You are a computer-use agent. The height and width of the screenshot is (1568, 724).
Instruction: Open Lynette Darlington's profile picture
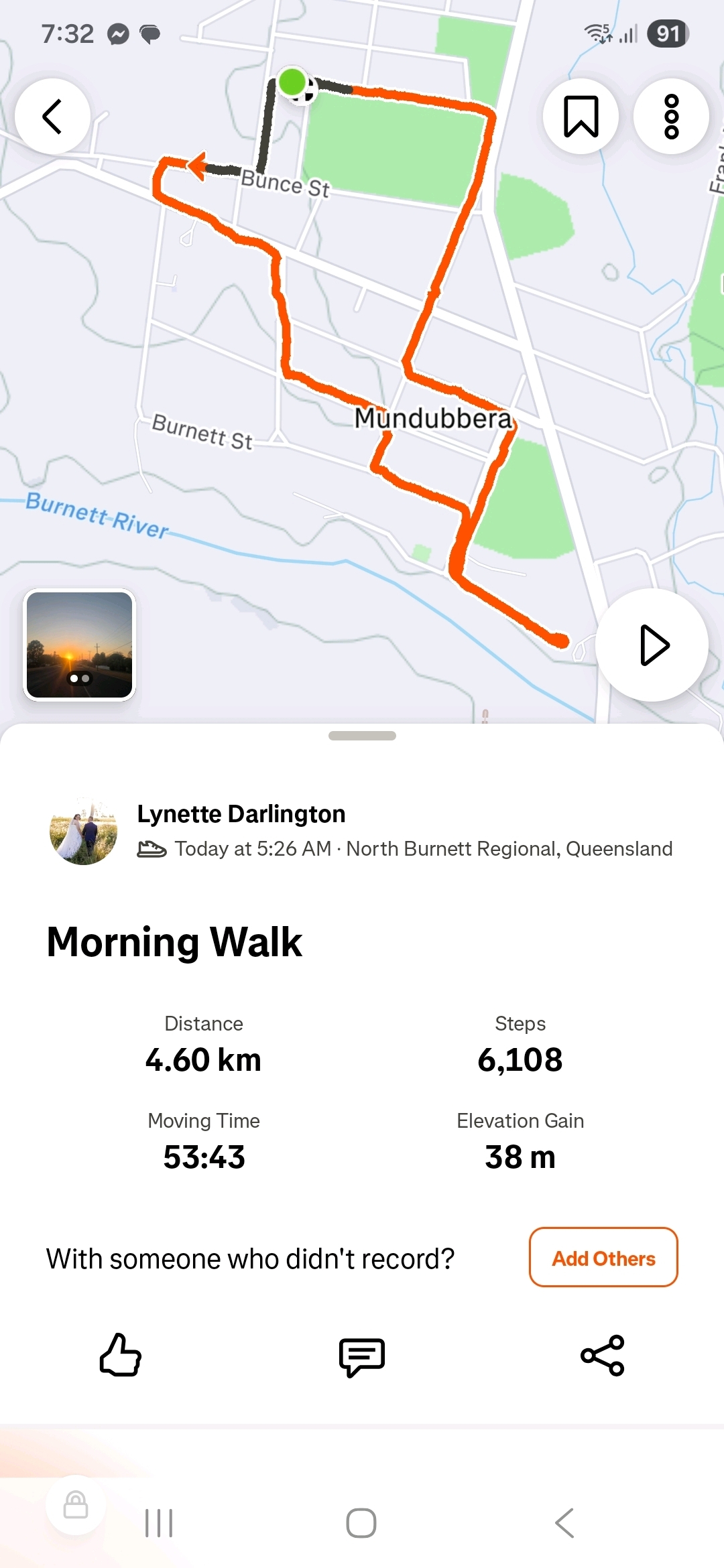pos(84,831)
